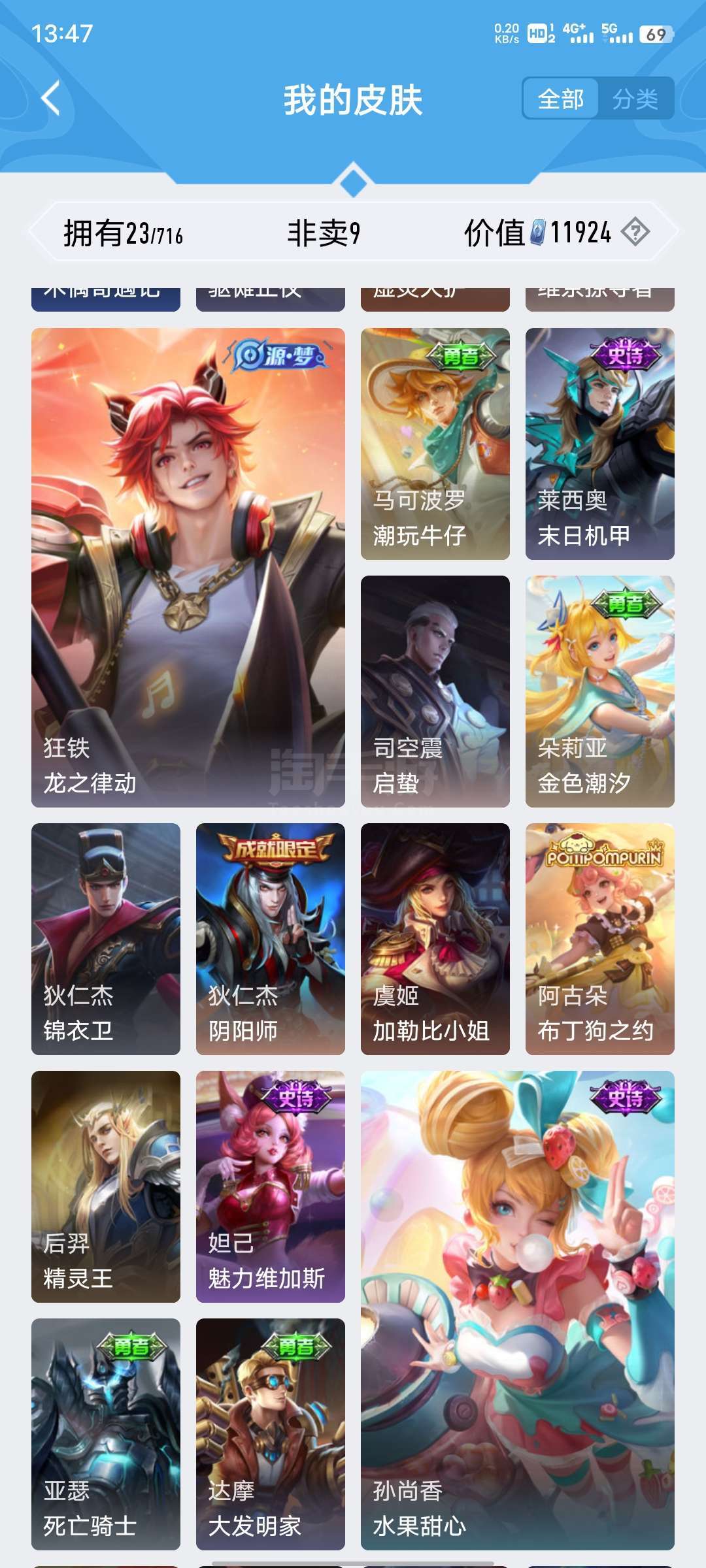Select 狄仁杰 阴阳师 skin tile
Screen dimensions: 706x1568
coord(271,939)
